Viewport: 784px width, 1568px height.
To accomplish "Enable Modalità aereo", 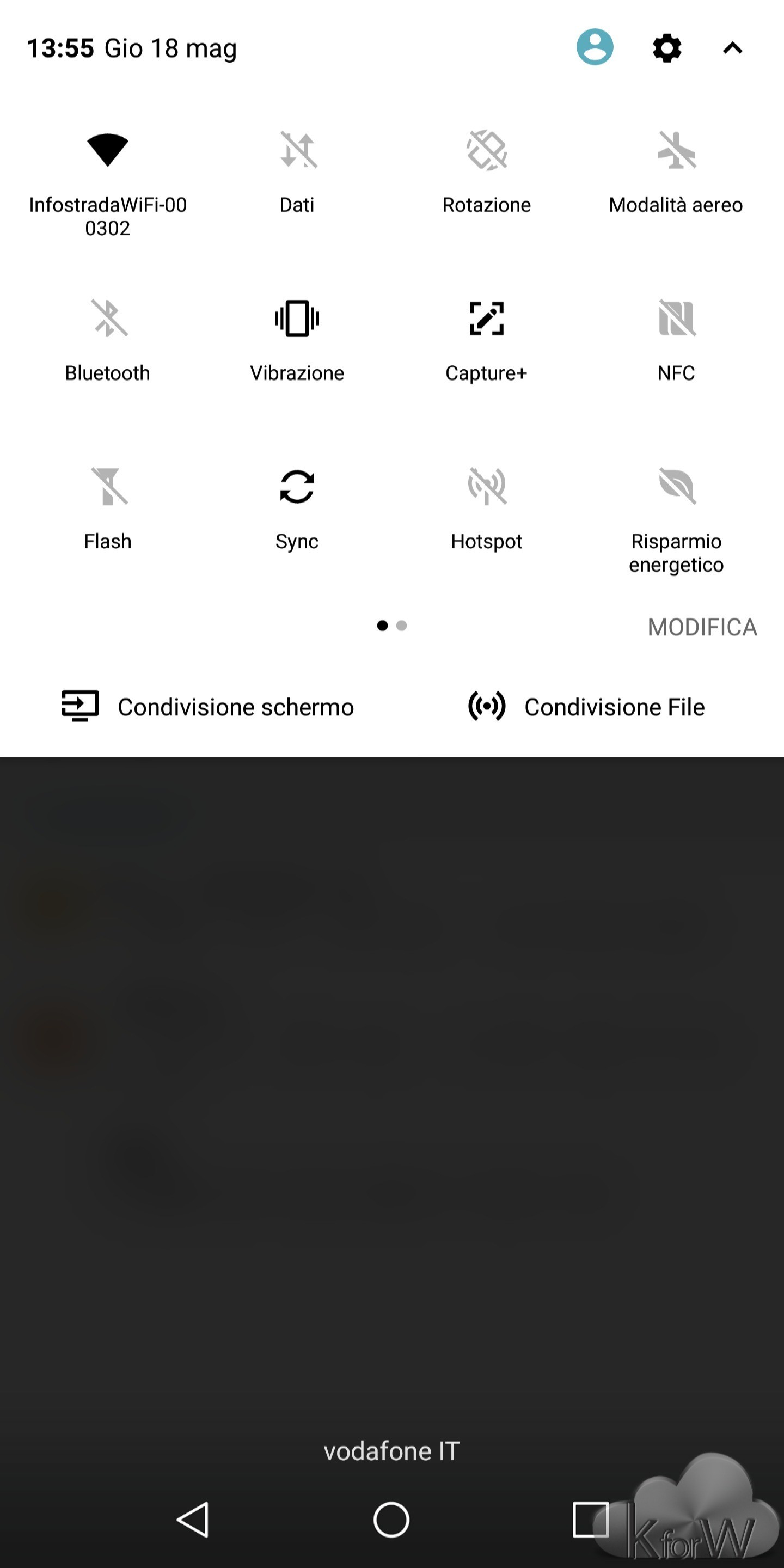I will pyautogui.click(x=676, y=150).
